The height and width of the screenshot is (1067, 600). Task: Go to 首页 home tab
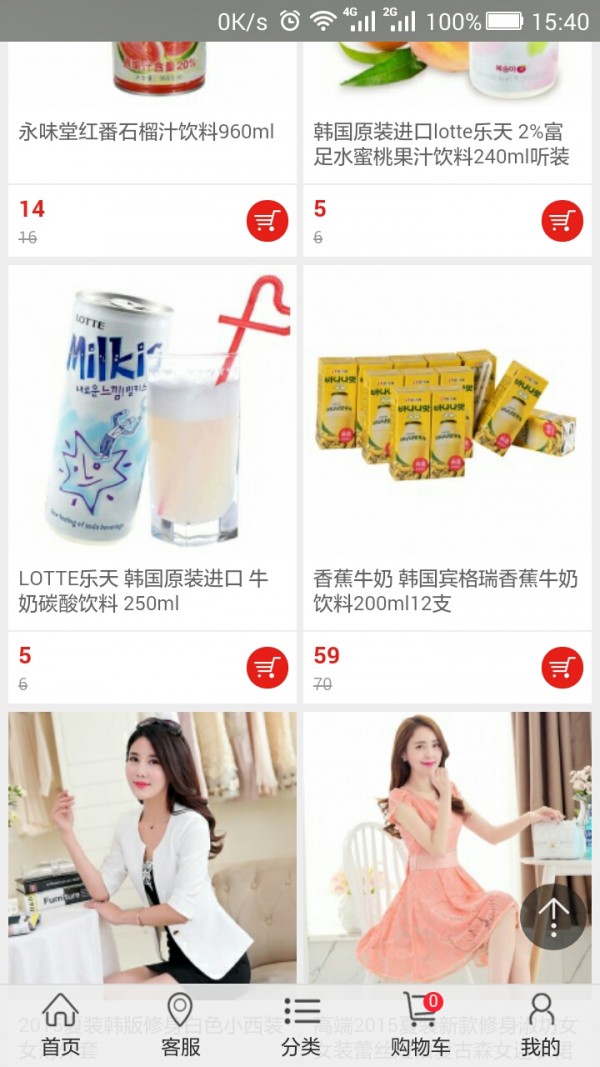pos(60,1026)
